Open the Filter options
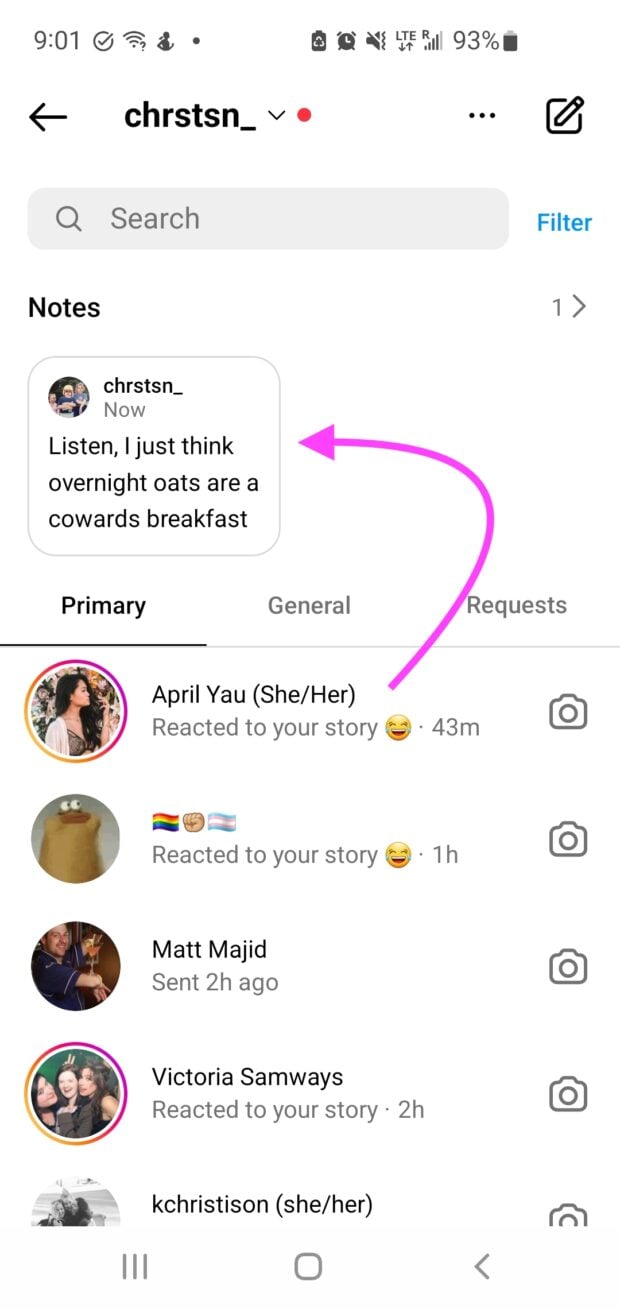 (564, 222)
